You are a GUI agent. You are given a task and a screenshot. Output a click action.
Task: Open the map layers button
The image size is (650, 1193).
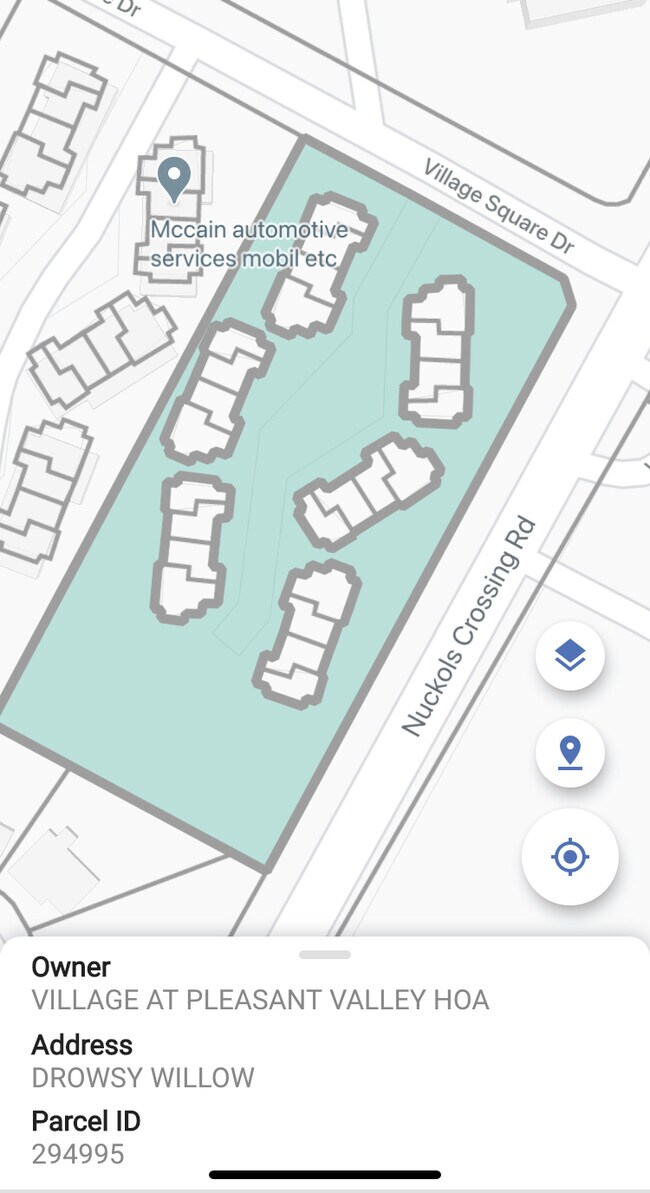pos(569,656)
